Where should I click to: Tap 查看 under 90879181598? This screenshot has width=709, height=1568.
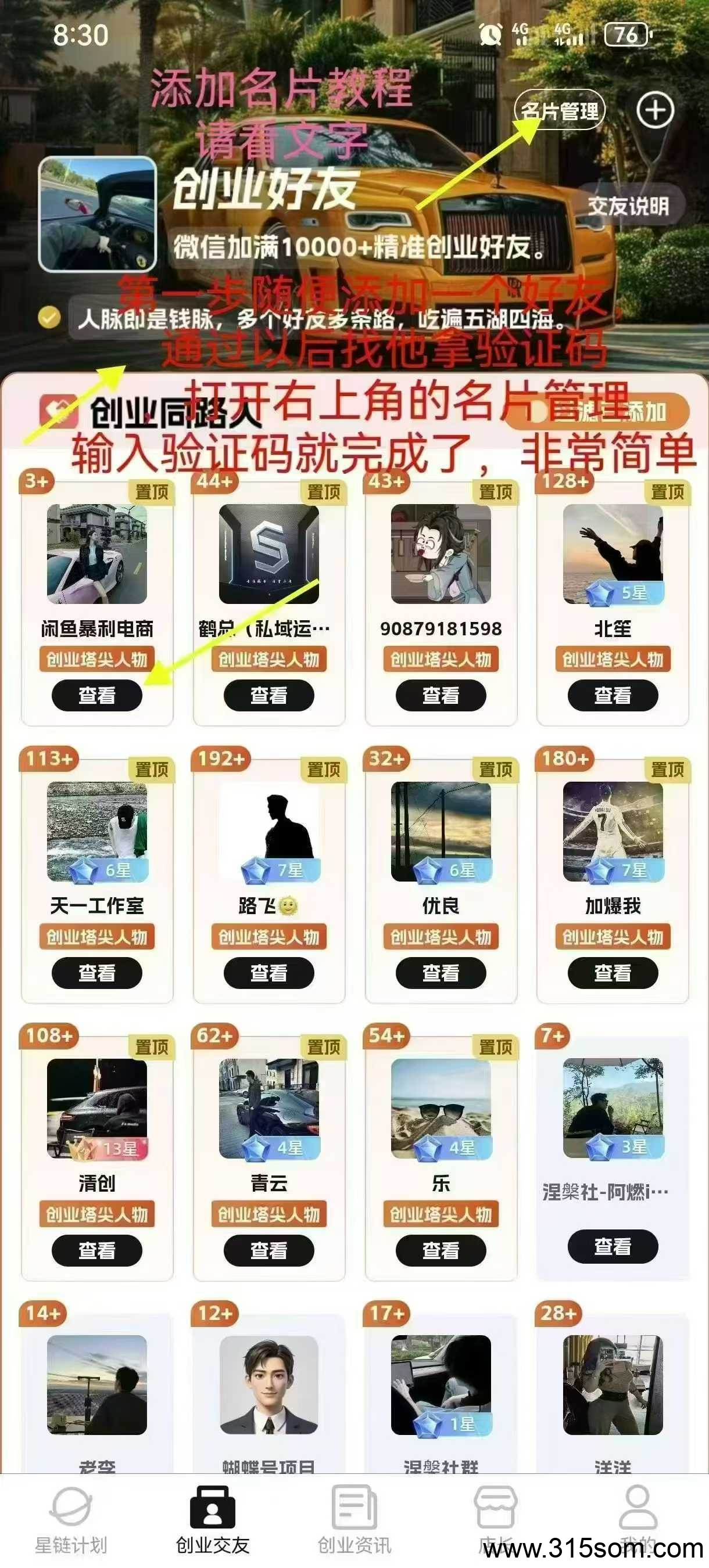(x=441, y=695)
